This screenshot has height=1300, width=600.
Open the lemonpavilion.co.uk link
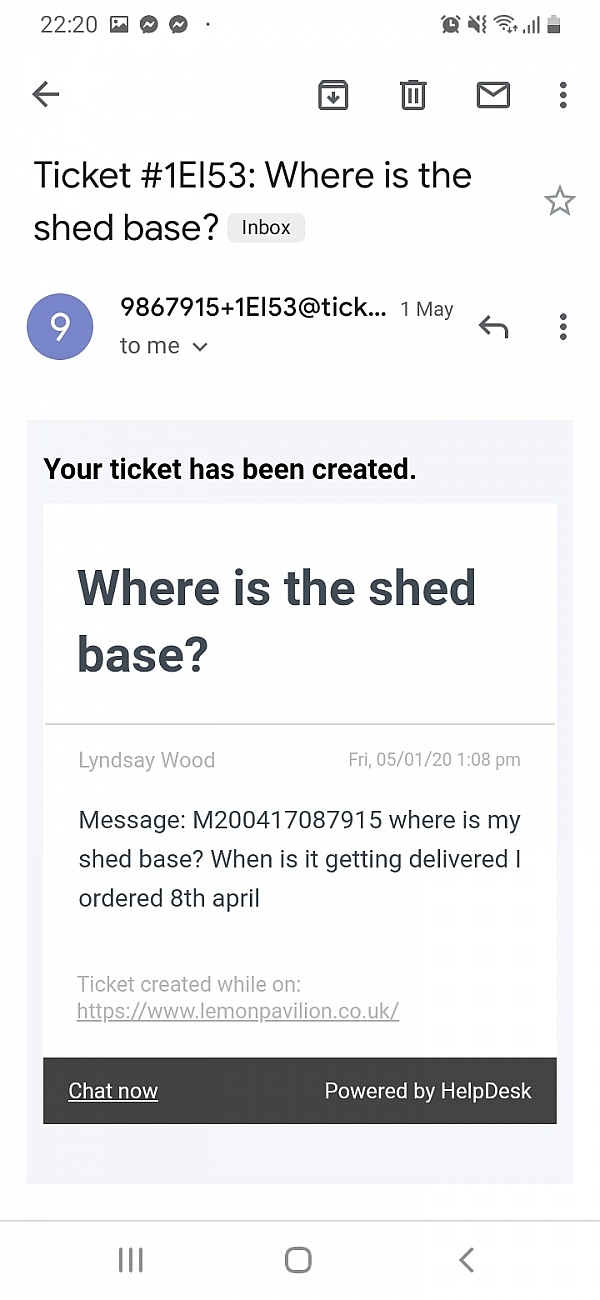tap(238, 1011)
